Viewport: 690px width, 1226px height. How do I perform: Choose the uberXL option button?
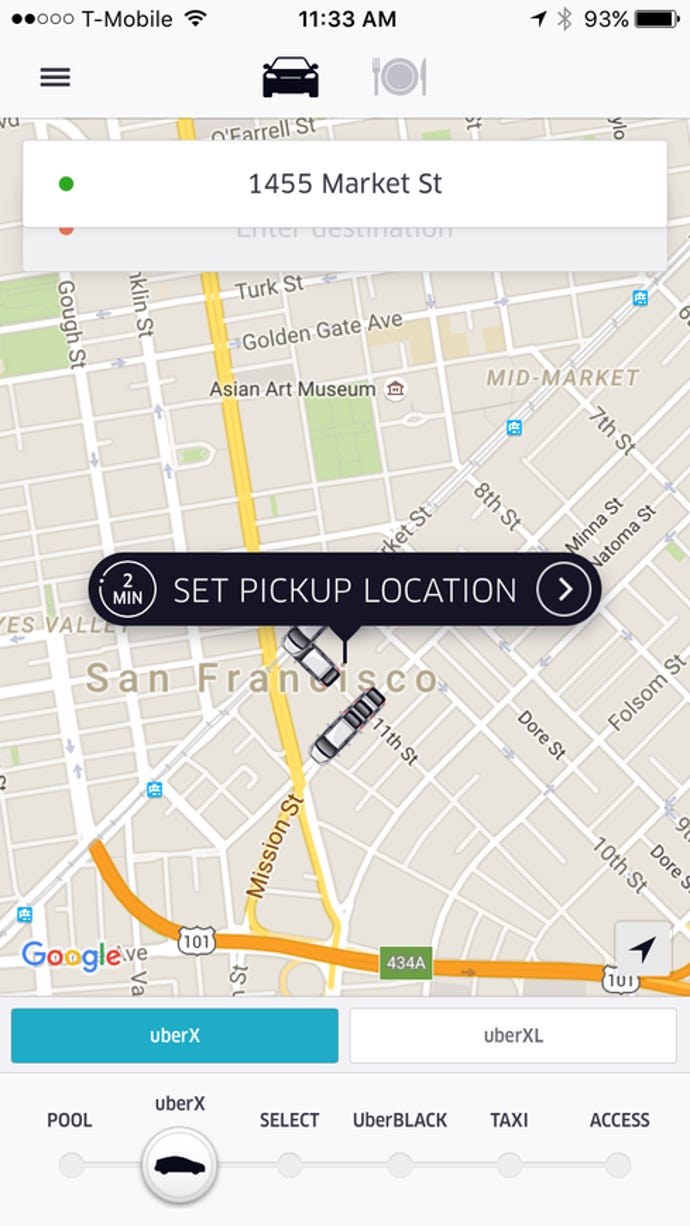tap(513, 1036)
